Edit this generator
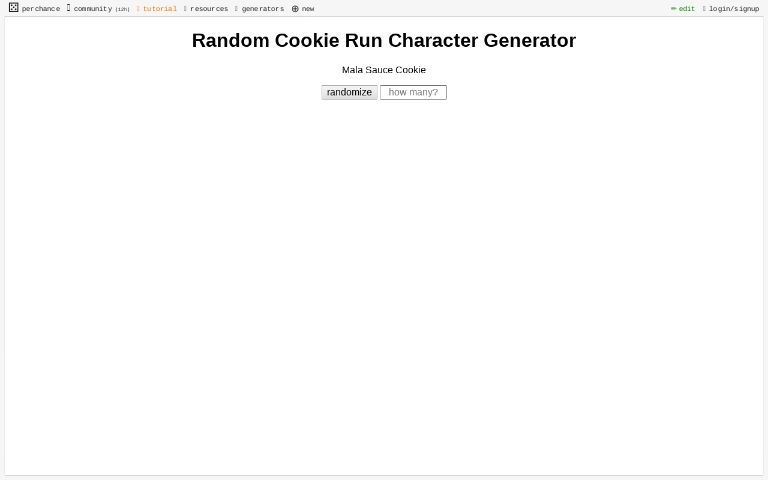The width and height of the screenshot is (768, 480). [683, 8]
